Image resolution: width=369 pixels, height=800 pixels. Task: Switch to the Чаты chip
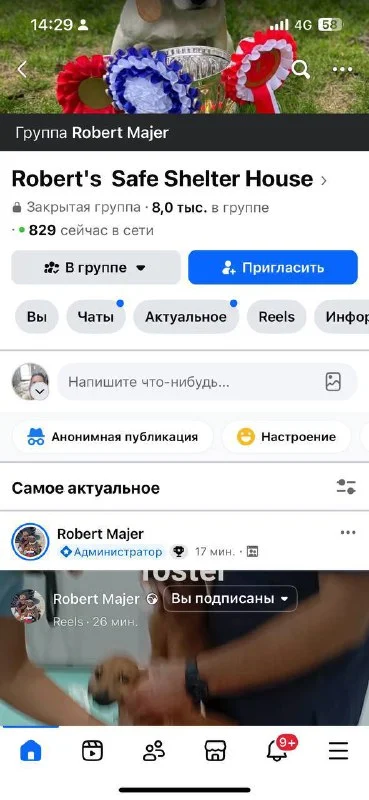pos(95,317)
